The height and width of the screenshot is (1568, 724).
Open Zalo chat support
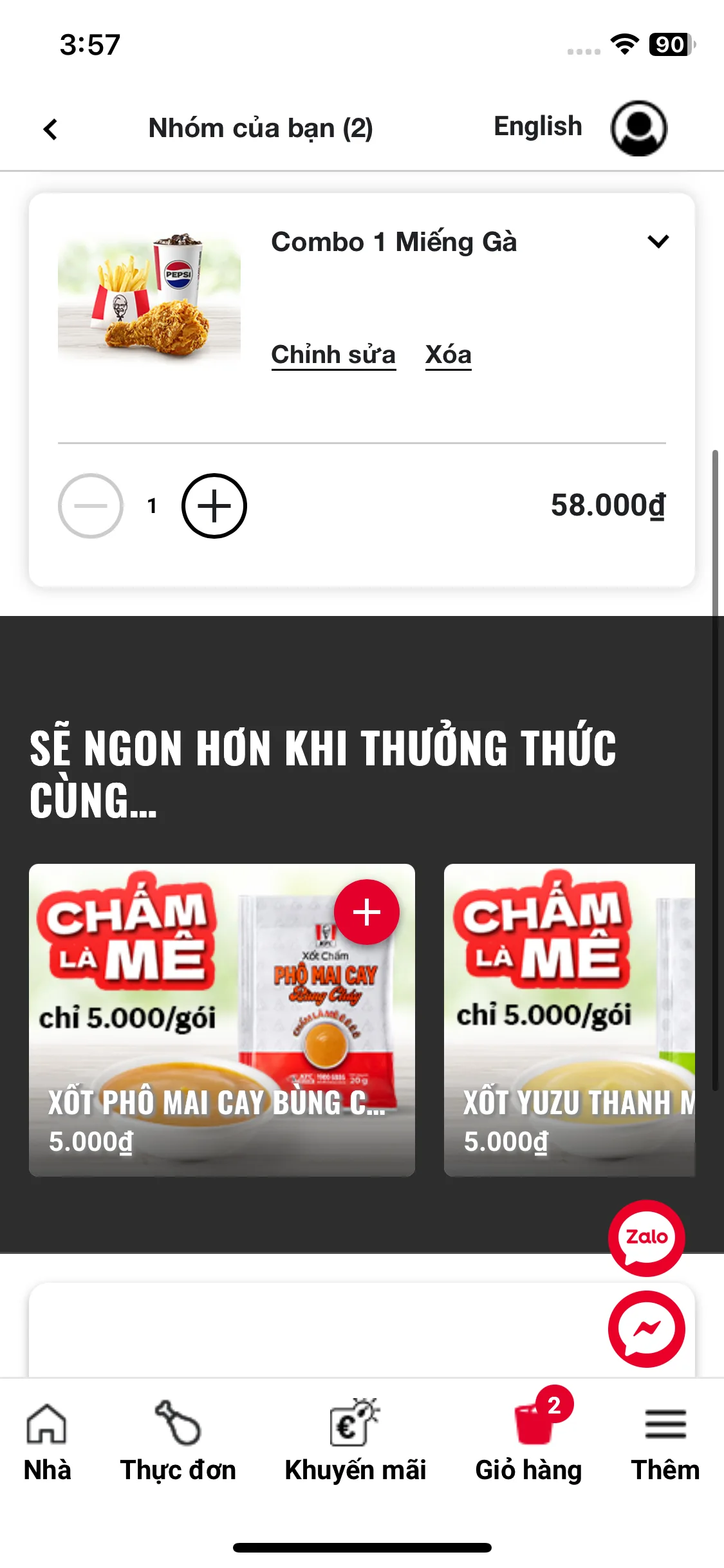[x=646, y=1237]
